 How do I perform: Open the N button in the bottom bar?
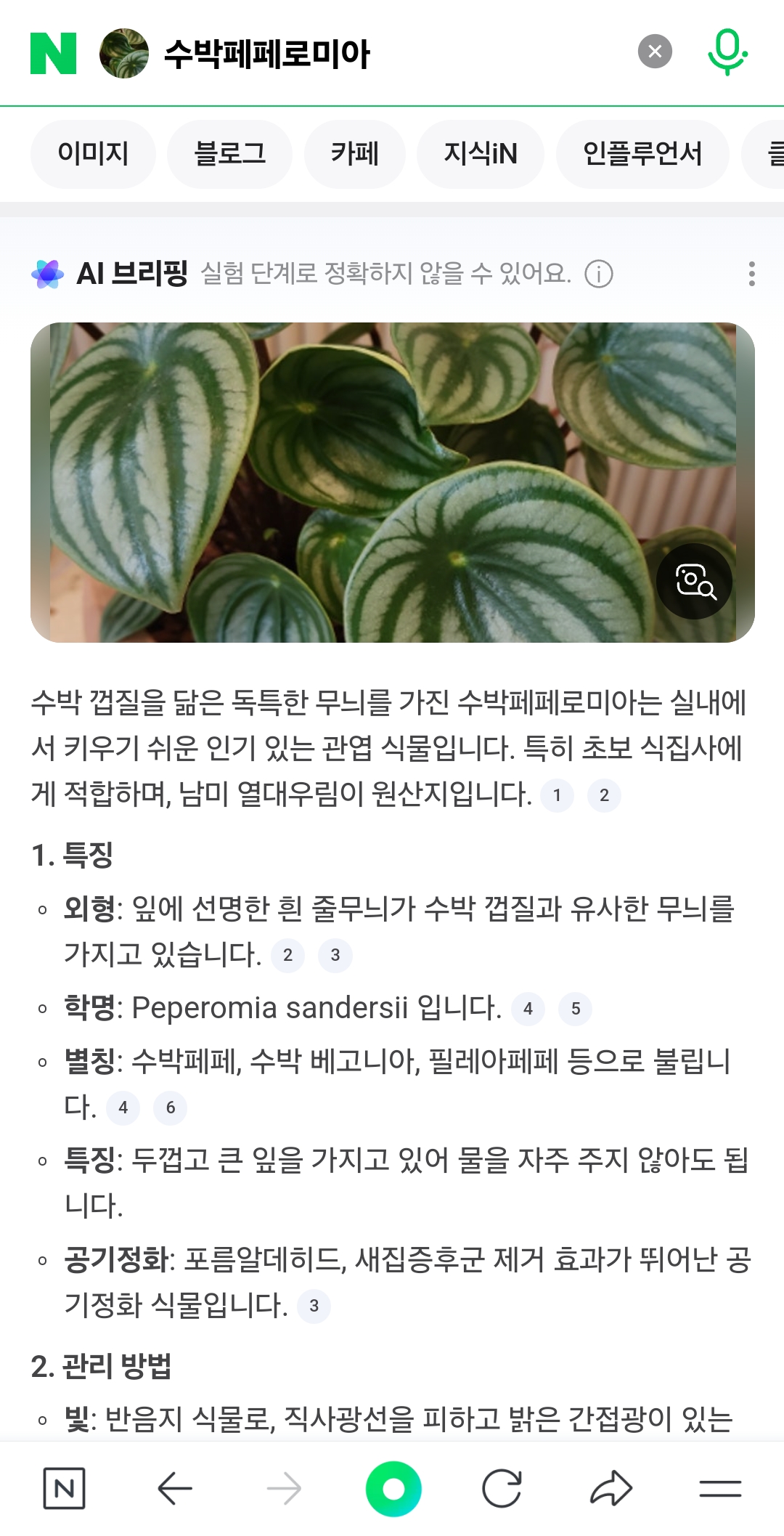click(x=64, y=1489)
